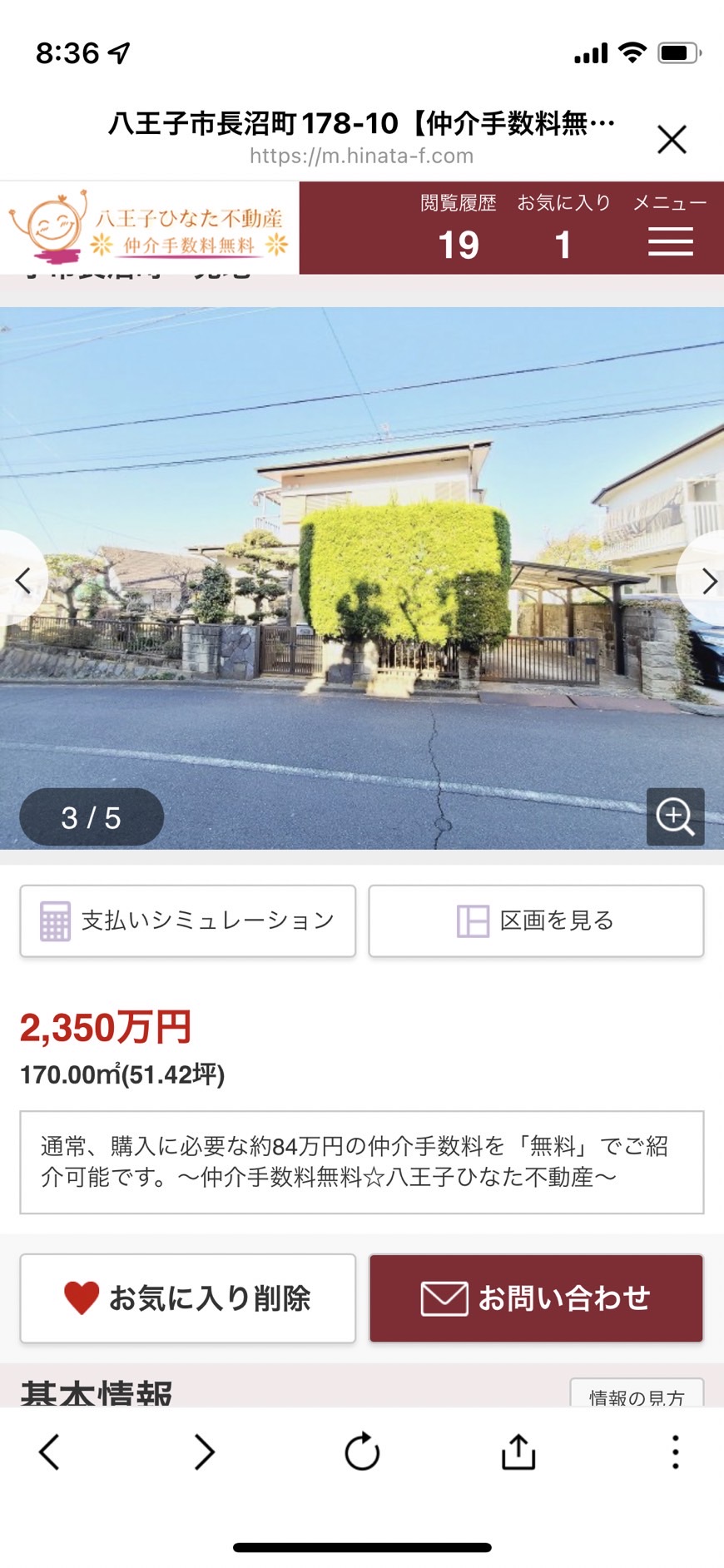Go back in the browser toolbar
The image size is (724, 1568).
(x=50, y=1451)
